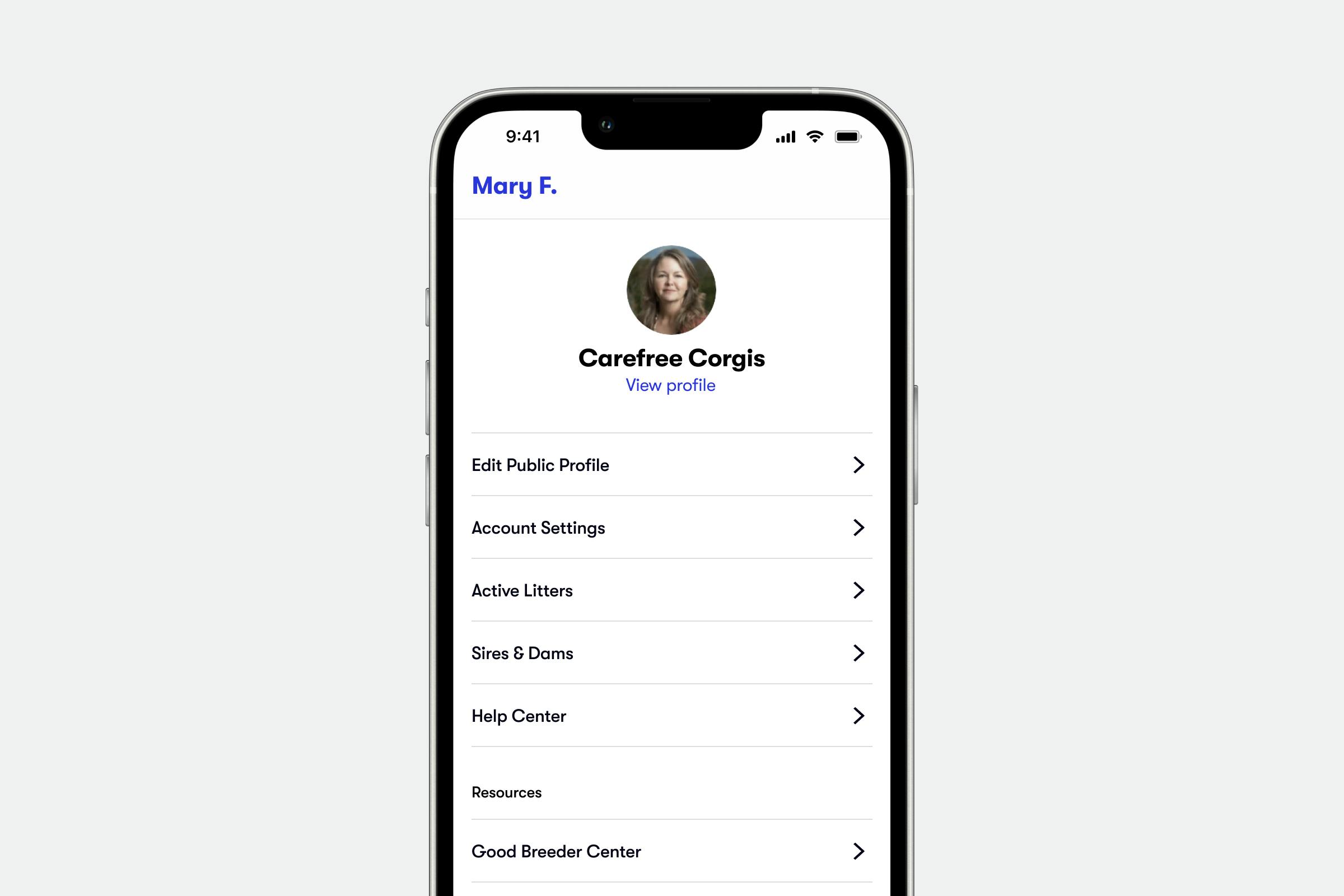Open Edit Public Profile
This screenshot has height=896, width=1344.
[x=671, y=465]
